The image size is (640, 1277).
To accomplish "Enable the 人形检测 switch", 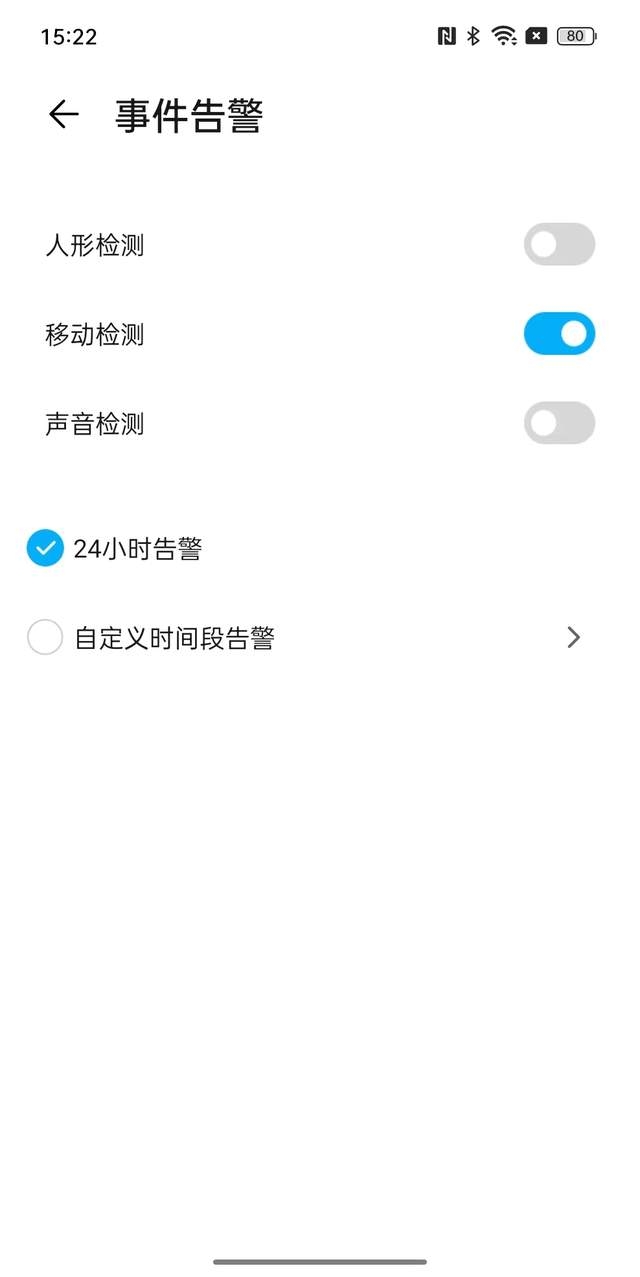I will click(559, 244).
